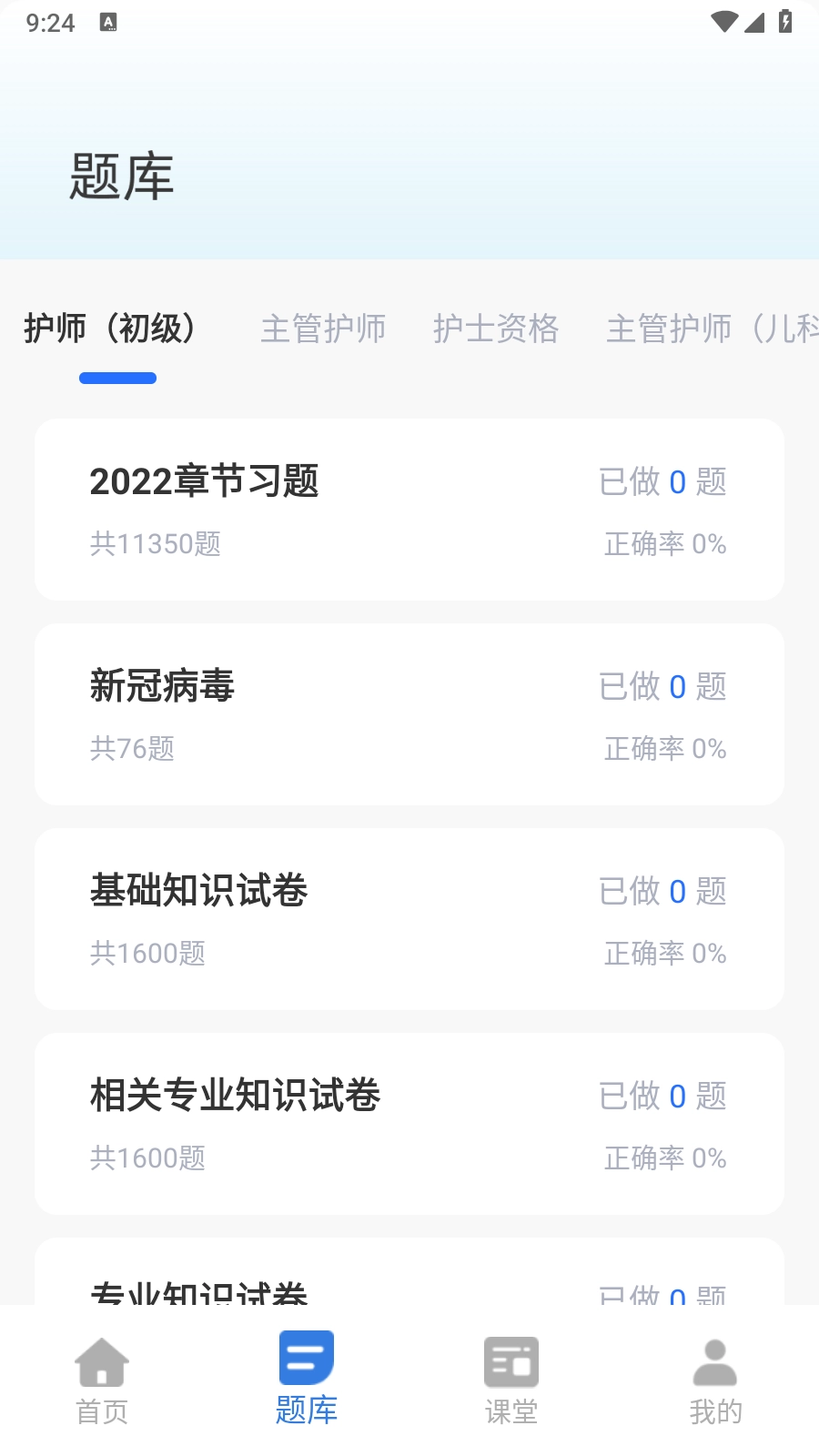Image resolution: width=819 pixels, height=1456 pixels.
Task: Open the 课堂 classroom icon
Action: pos(511,1360)
